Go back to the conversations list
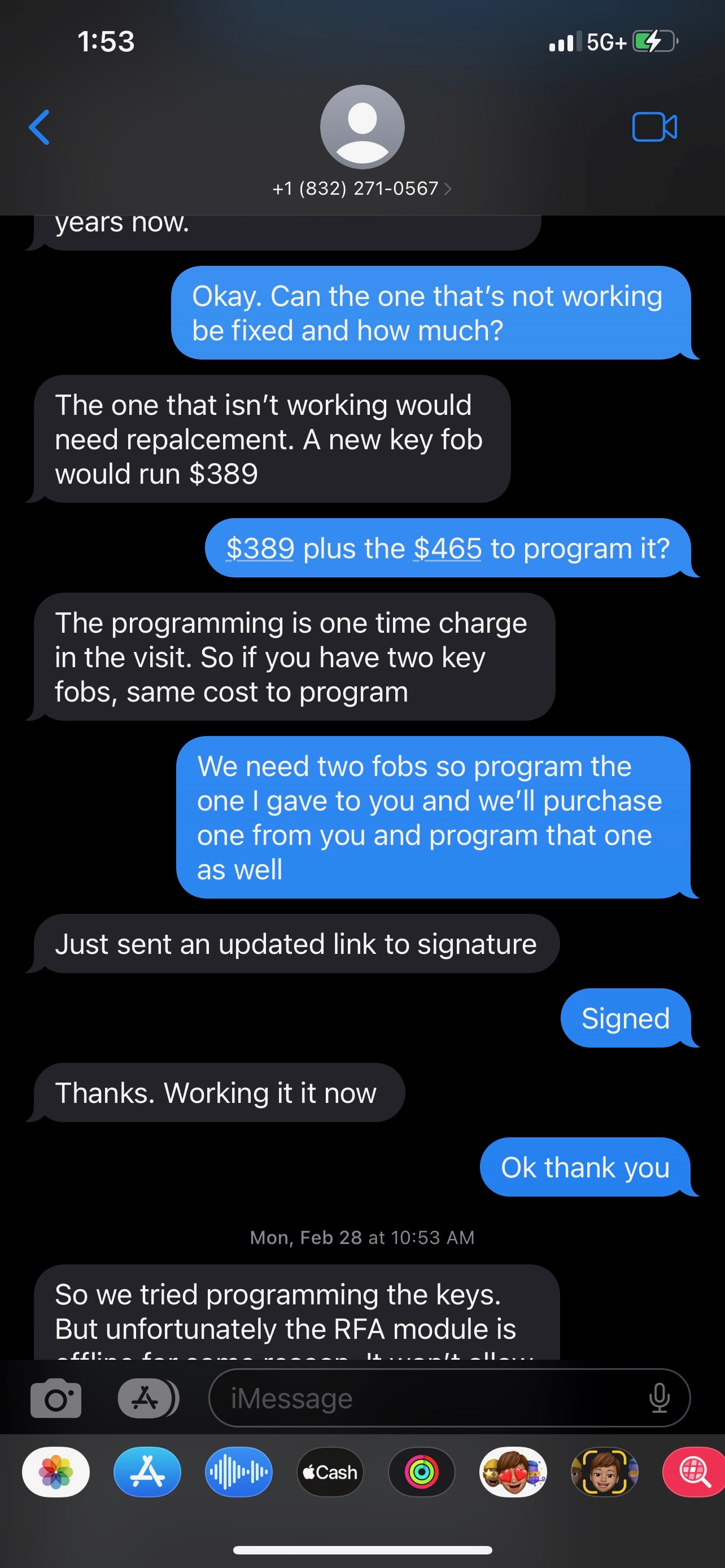725x1568 pixels. click(40, 127)
